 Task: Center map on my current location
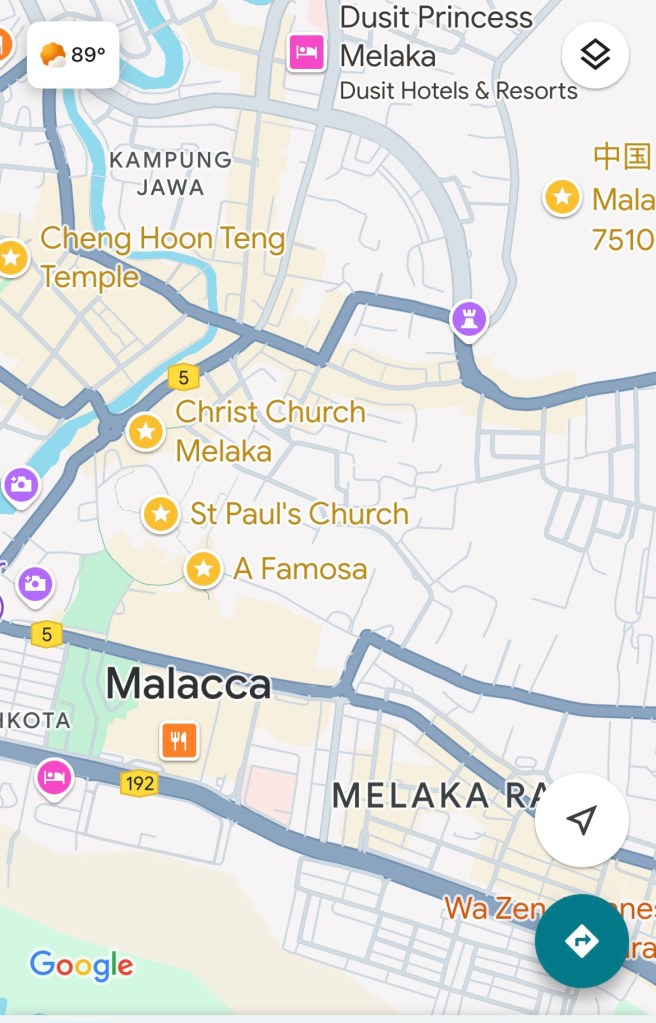581,820
